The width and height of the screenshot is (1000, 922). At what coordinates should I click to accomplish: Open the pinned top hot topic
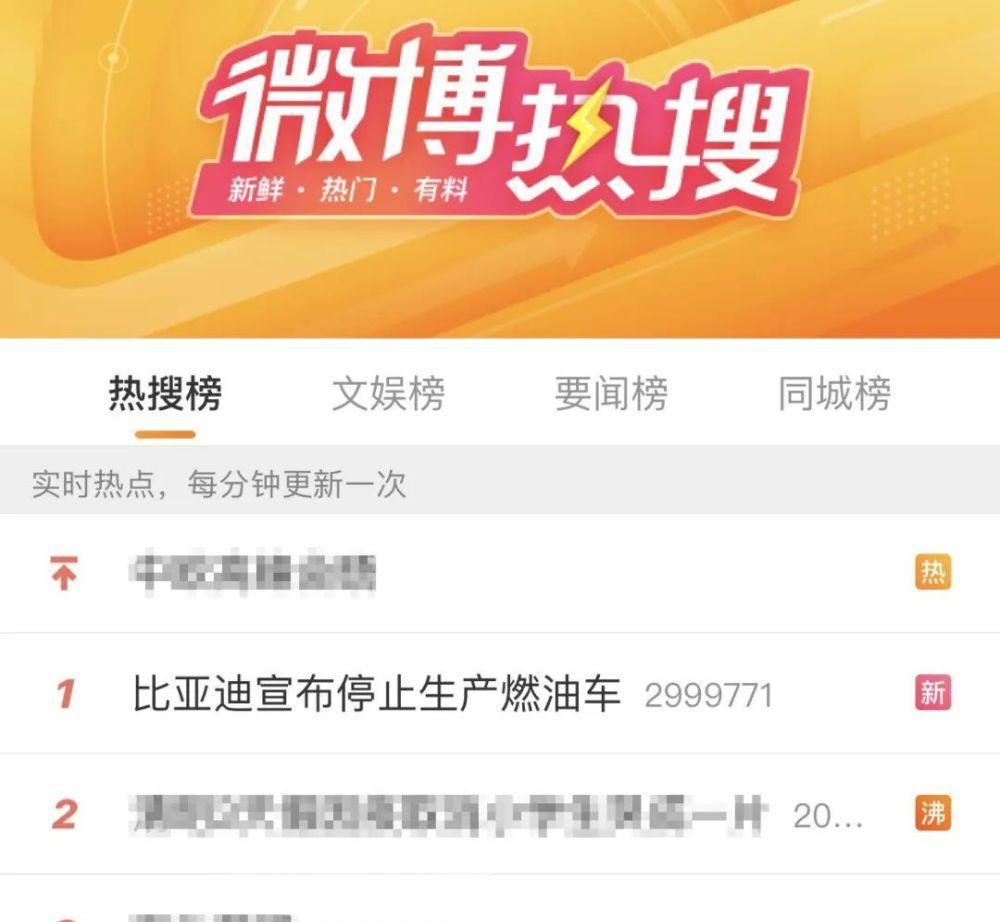pyautogui.click(x=254, y=574)
